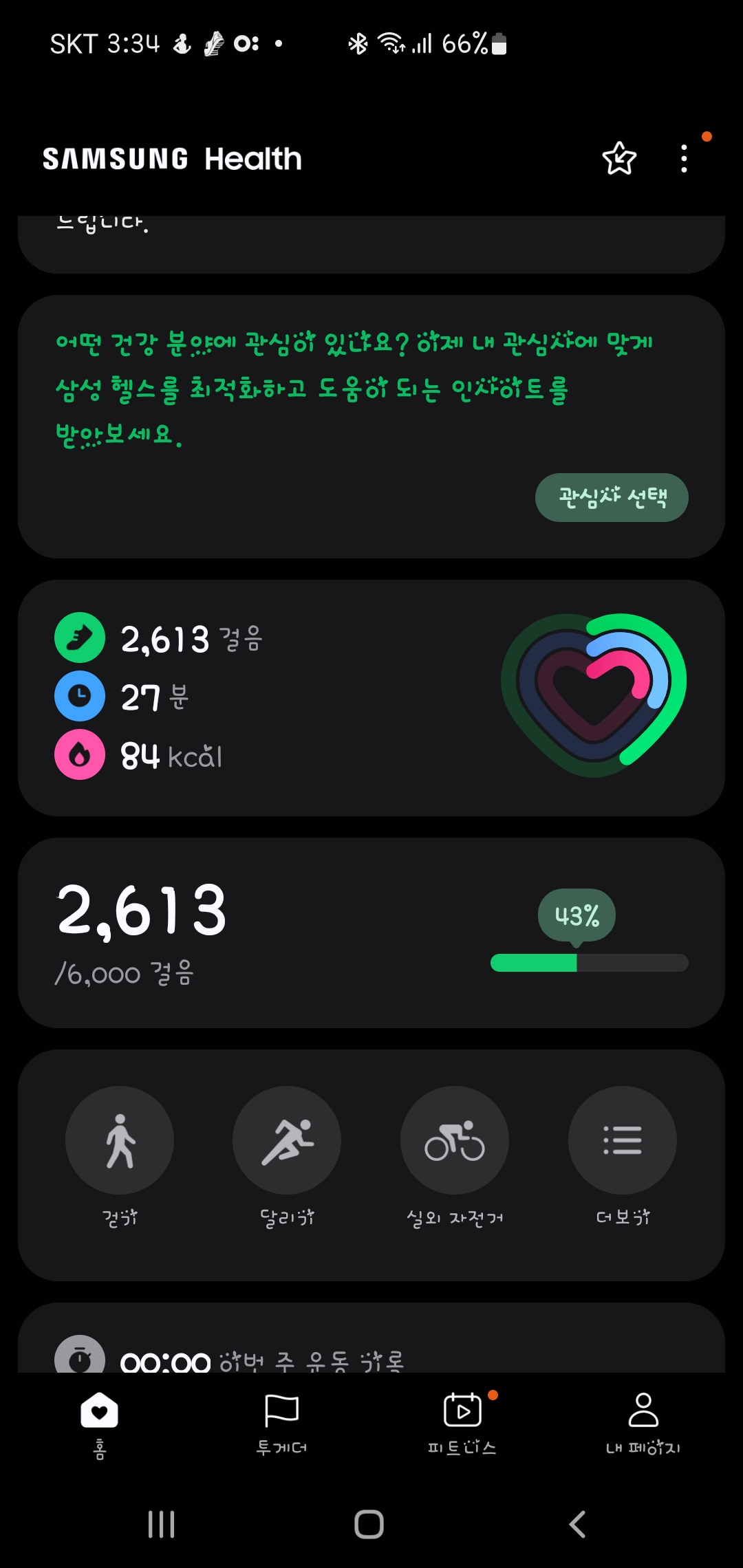Image resolution: width=743 pixels, height=1568 pixels.
Task: Tap the 관심사 선택 button
Action: 612,497
